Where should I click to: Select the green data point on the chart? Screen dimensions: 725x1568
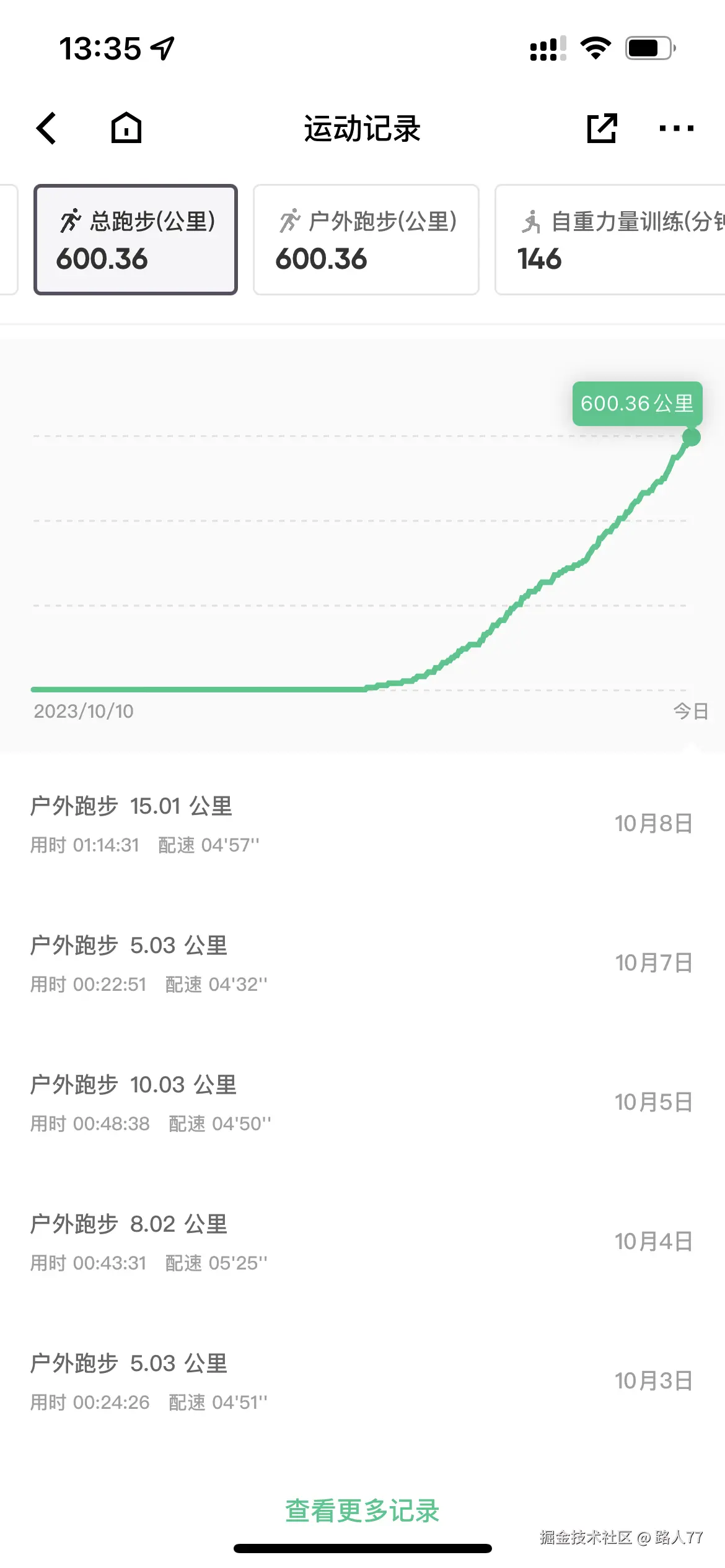coord(691,438)
